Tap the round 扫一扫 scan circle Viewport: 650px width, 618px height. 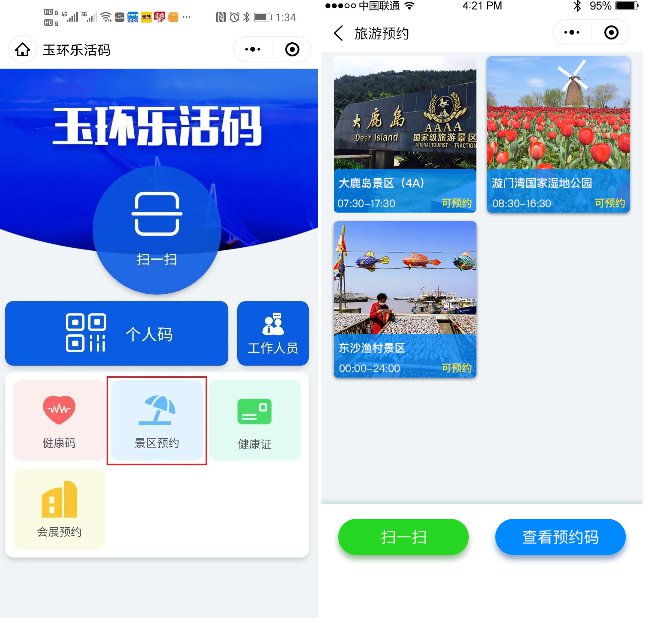(x=157, y=227)
